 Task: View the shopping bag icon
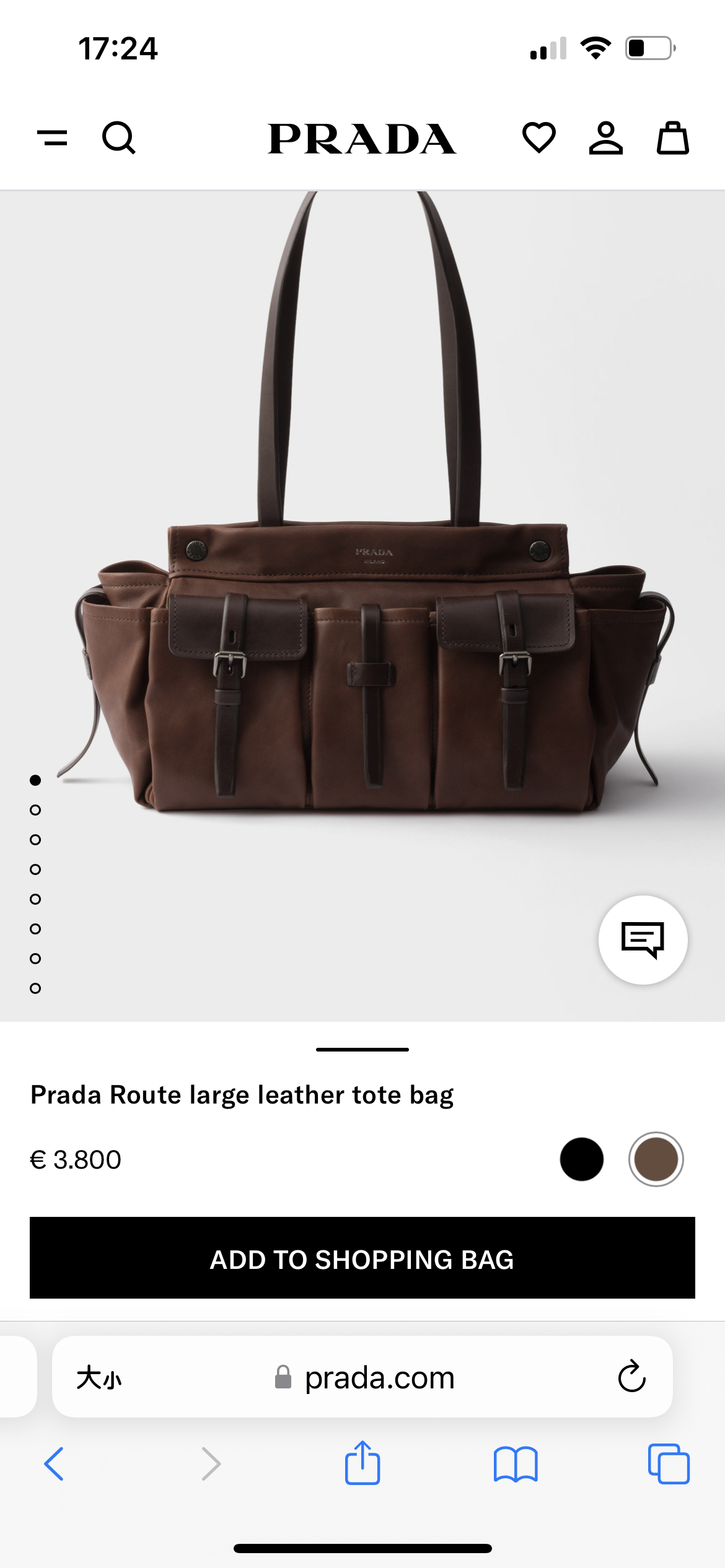(x=673, y=137)
